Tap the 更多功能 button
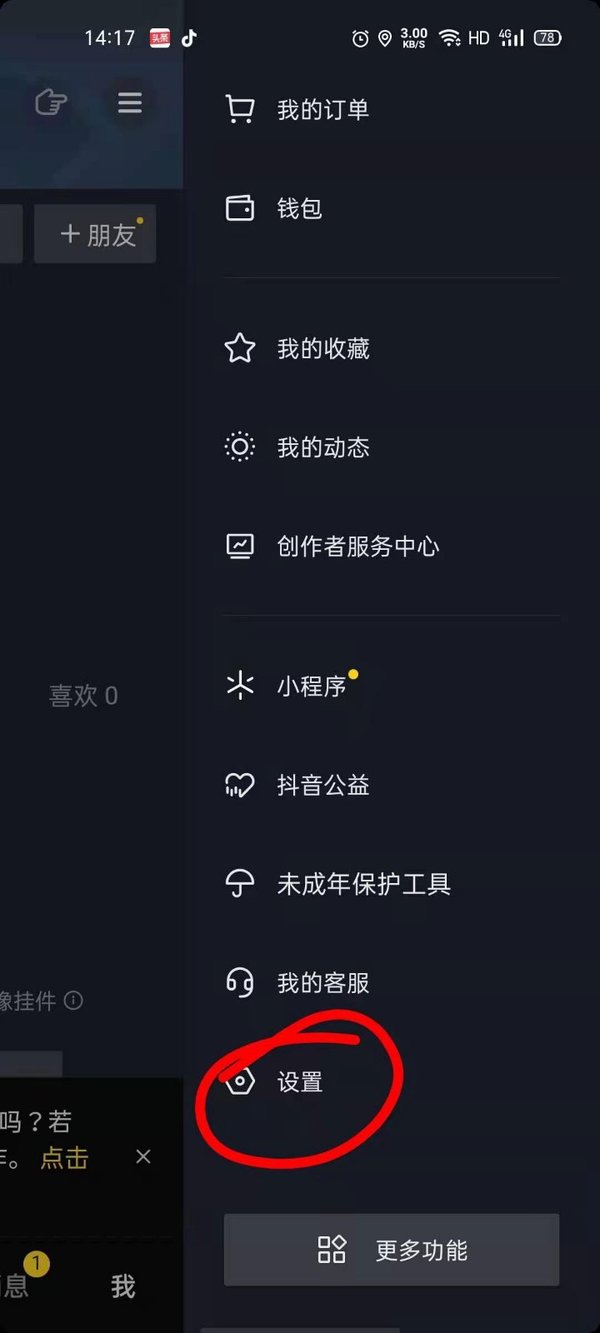This screenshot has width=600, height=1333. click(x=391, y=1250)
